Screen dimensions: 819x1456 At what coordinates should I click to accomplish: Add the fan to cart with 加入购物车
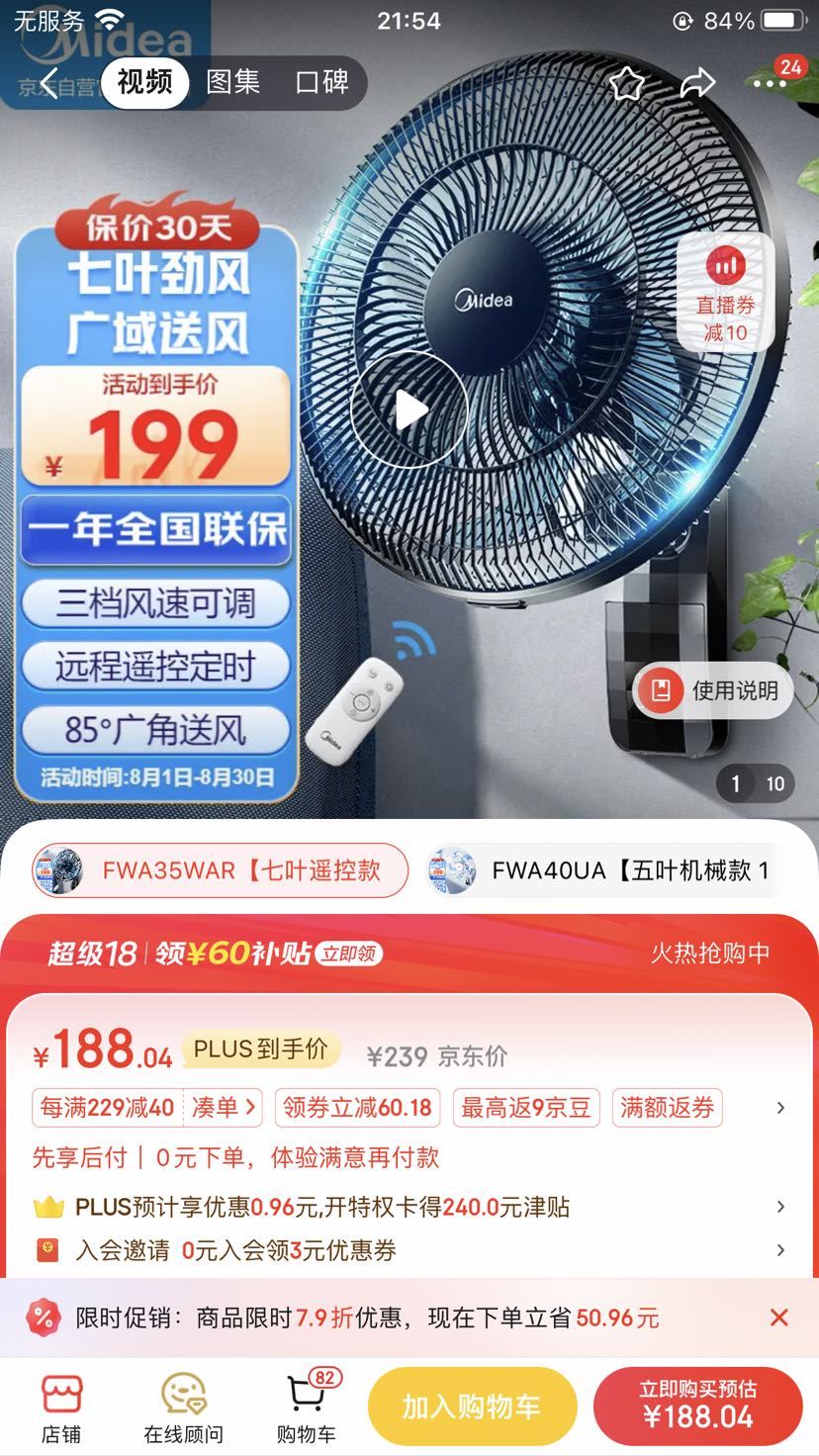click(472, 1407)
